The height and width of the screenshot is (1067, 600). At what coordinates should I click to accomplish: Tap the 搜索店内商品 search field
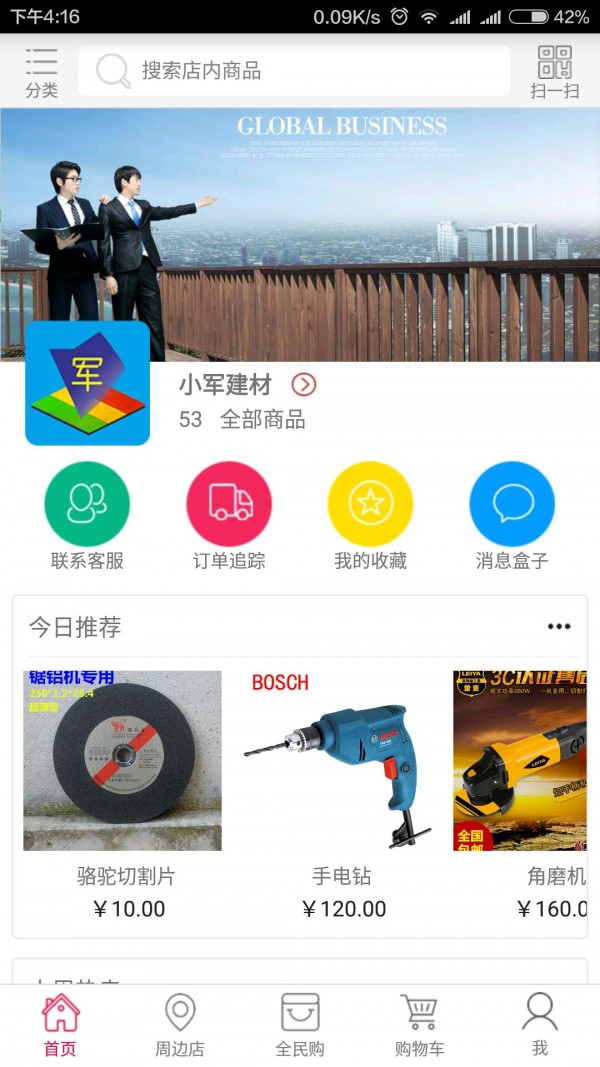click(x=293, y=71)
